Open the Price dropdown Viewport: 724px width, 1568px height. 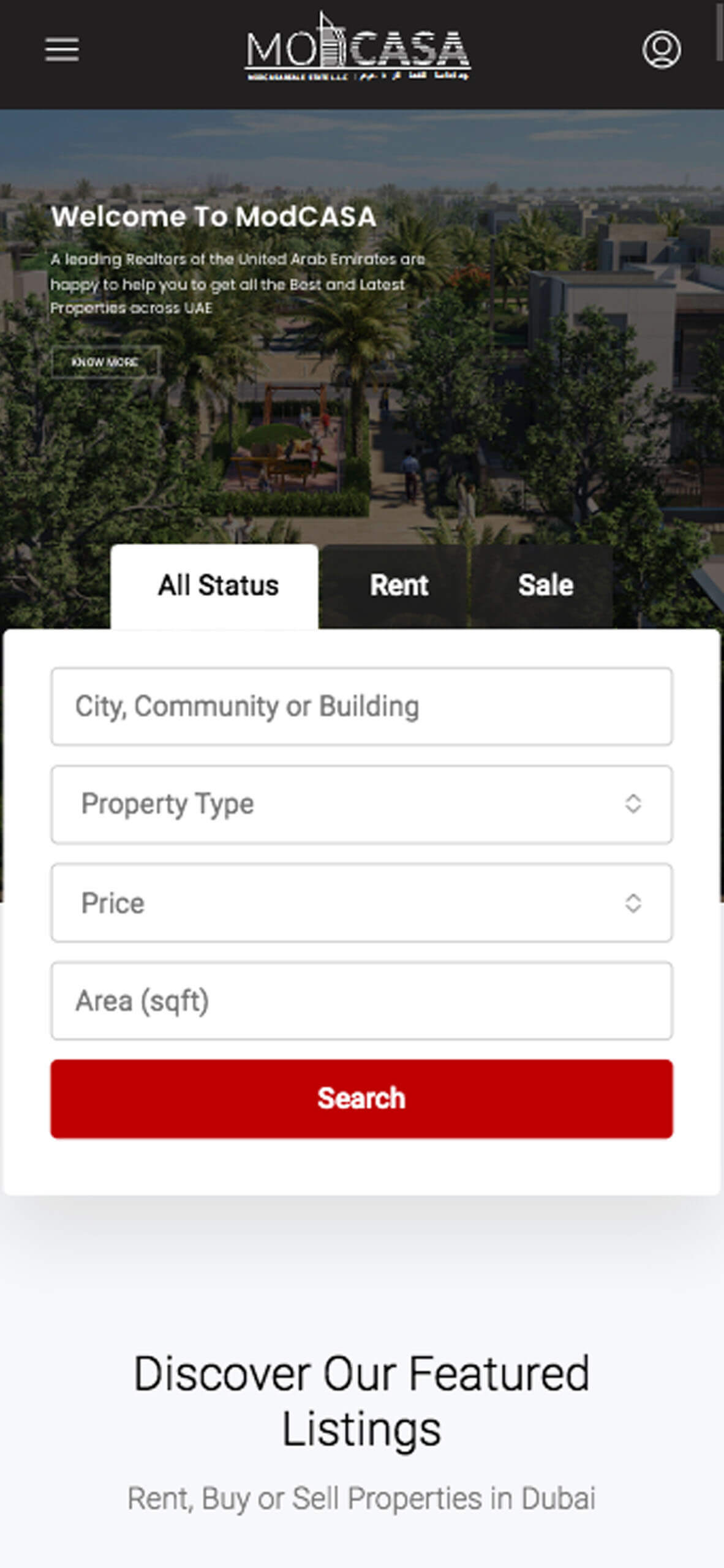tap(361, 903)
